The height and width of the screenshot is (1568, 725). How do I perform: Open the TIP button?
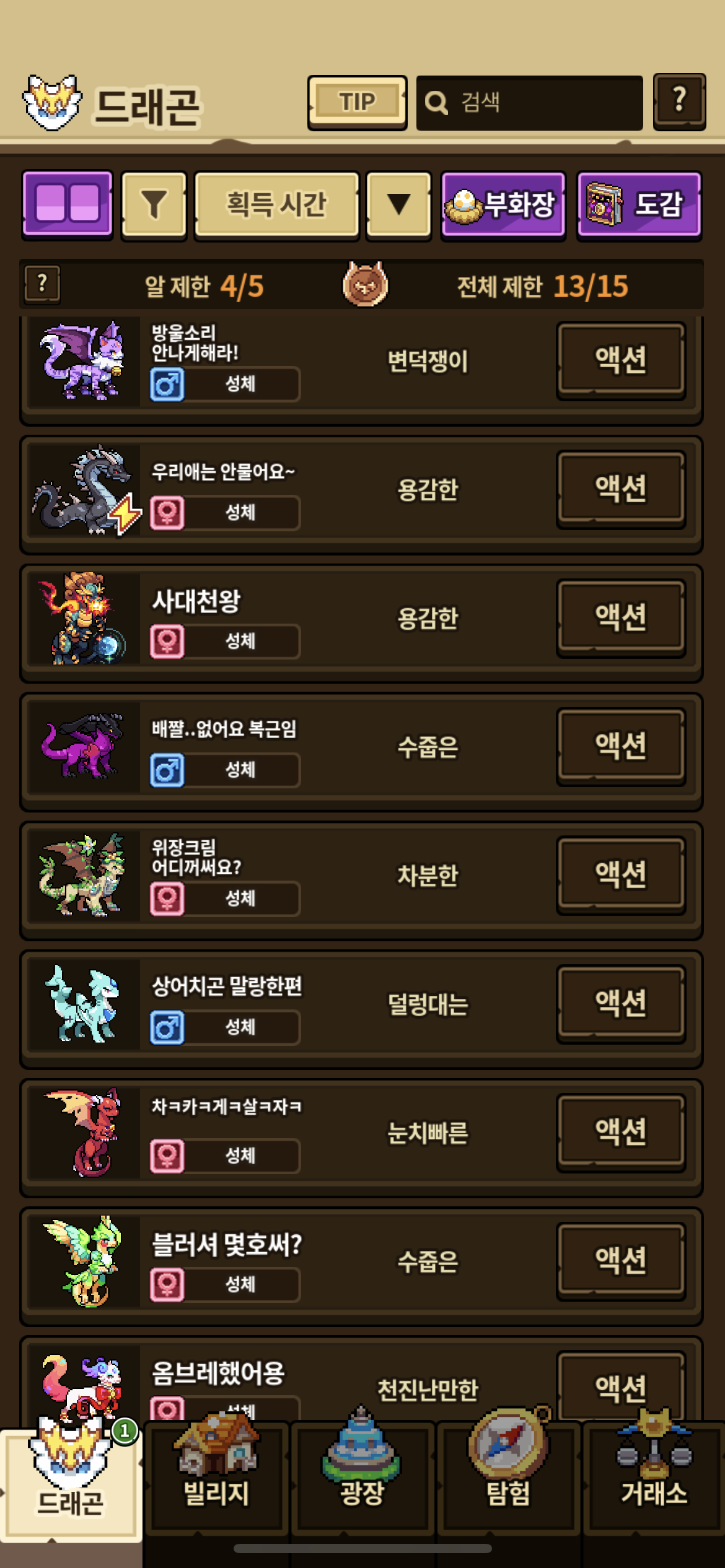(x=357, y=102)
